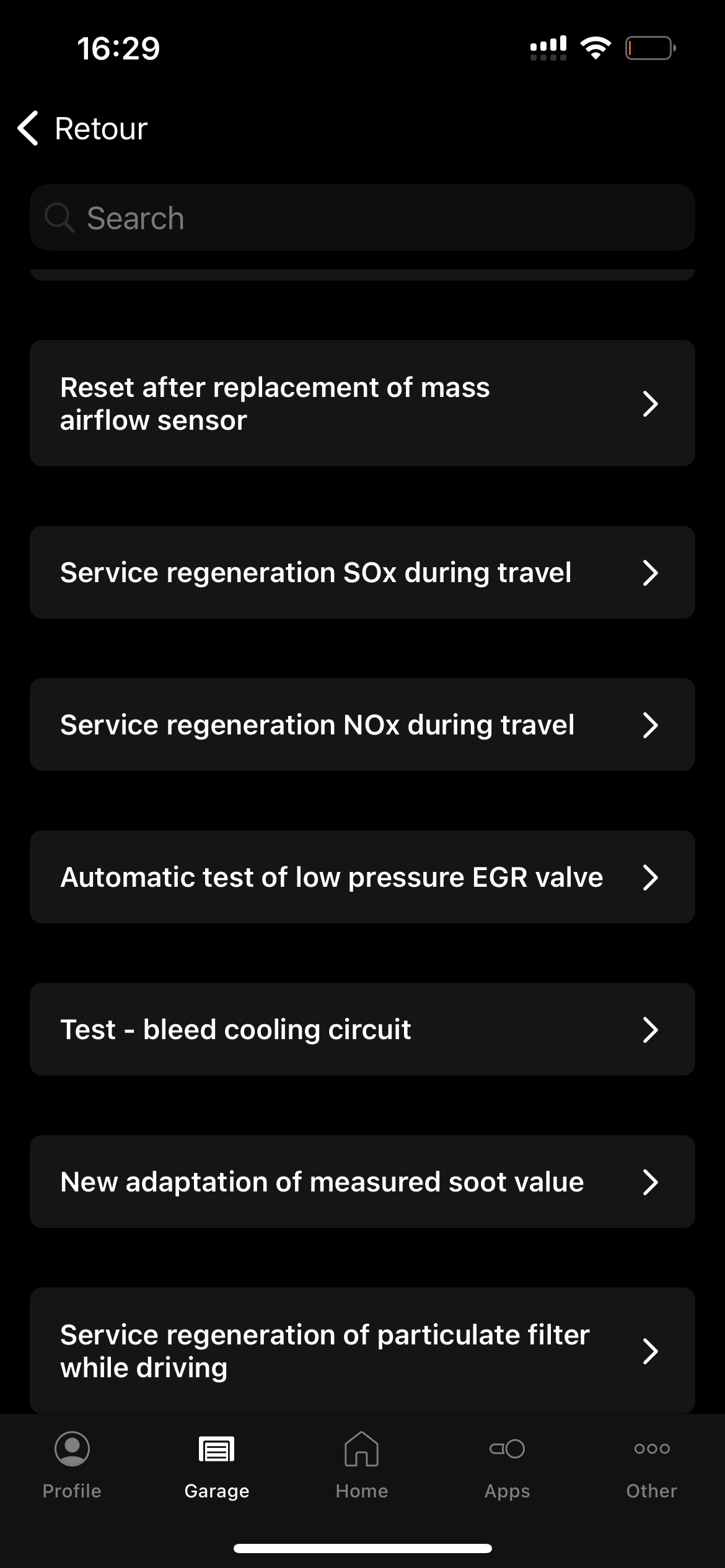The height and width of the screenshot is (1568, 725).
Task: Start Automatic test of low pressure EGR valve
Action: click(x=362, y=877)
